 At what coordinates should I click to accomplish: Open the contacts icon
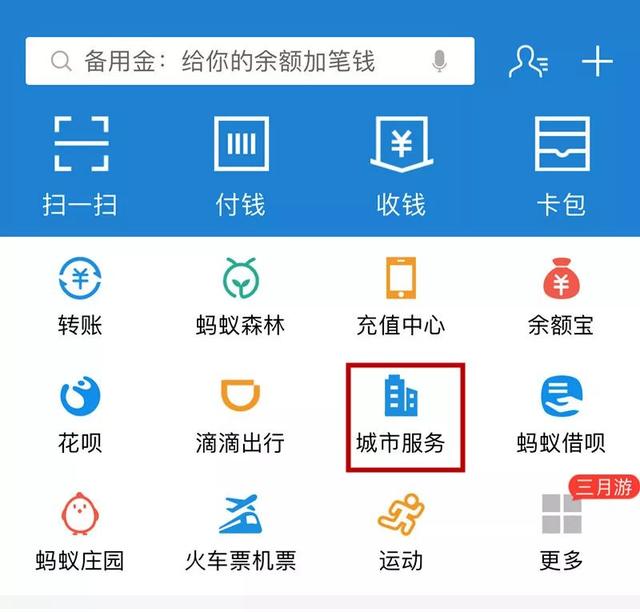[x=527, y=62]
